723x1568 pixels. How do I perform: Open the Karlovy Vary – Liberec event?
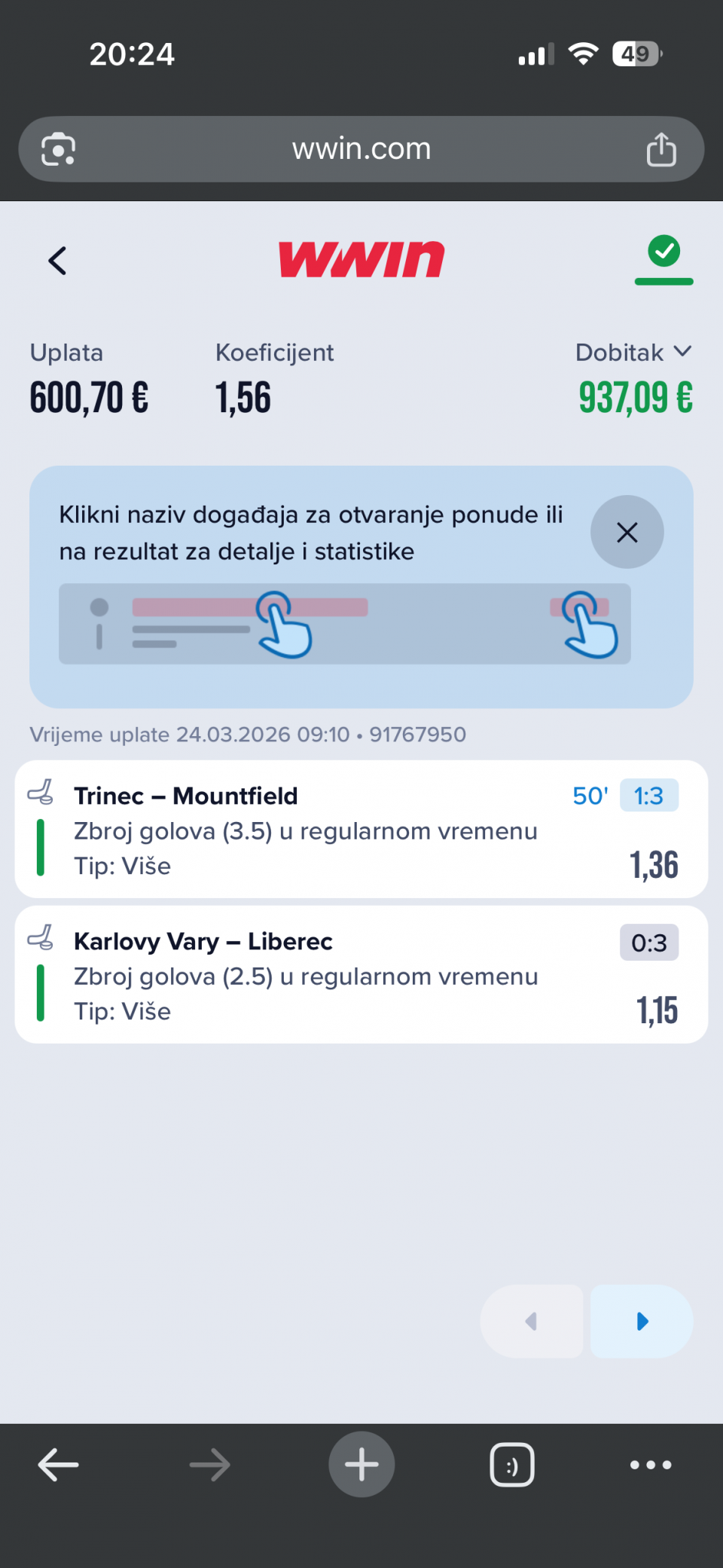(203, 941)
